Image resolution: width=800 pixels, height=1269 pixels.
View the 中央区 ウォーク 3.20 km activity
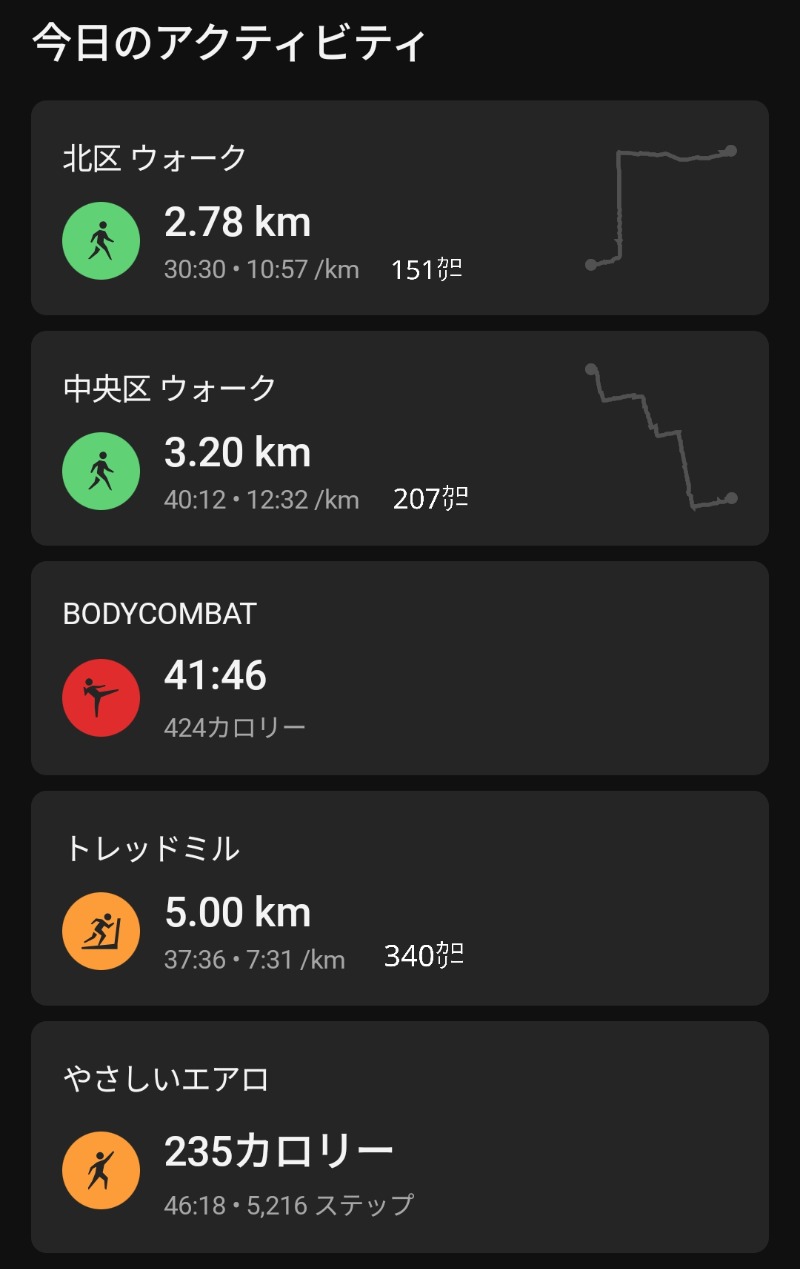(400, 438)
